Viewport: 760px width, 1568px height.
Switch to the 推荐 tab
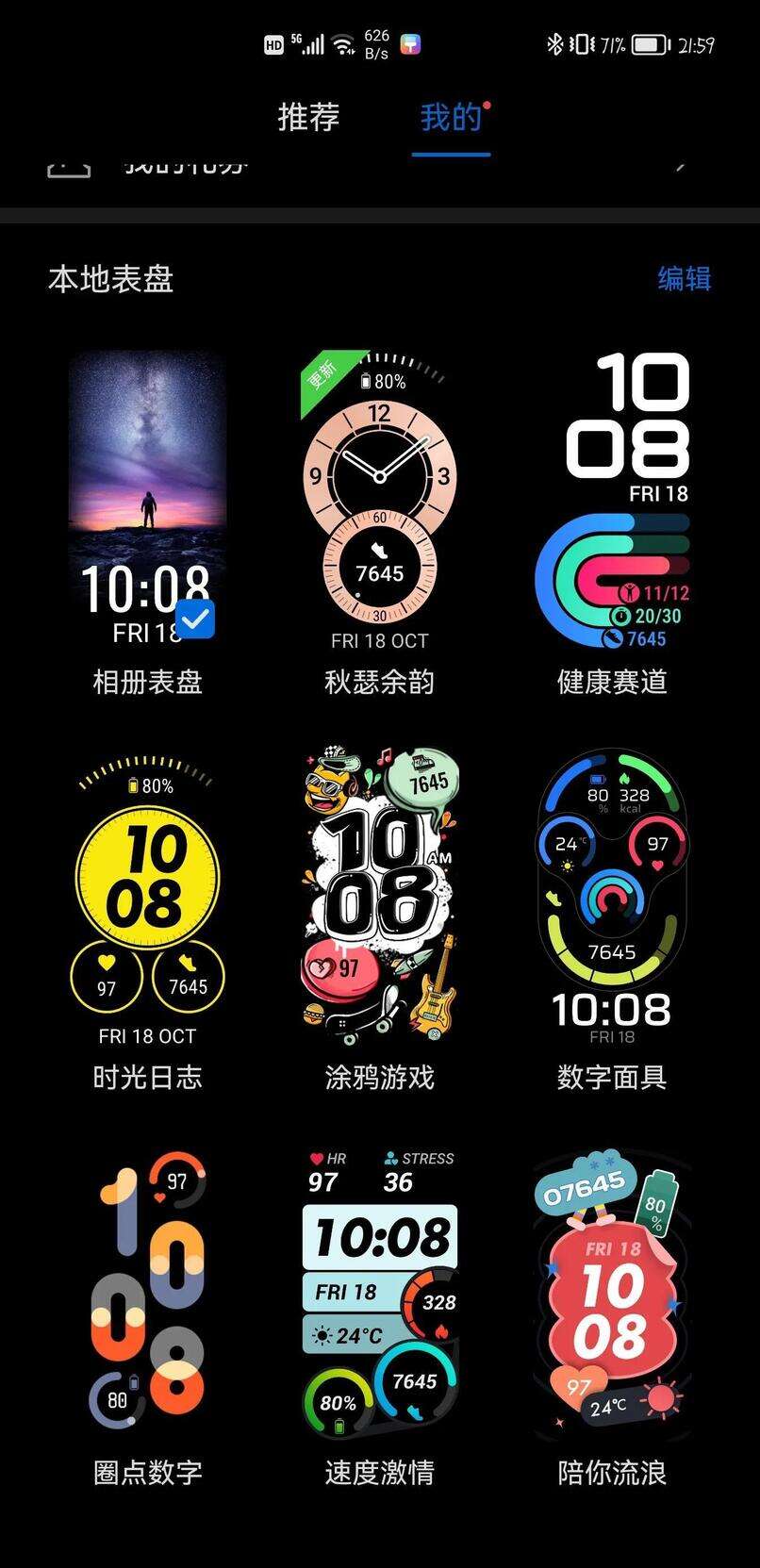(308, 117)
